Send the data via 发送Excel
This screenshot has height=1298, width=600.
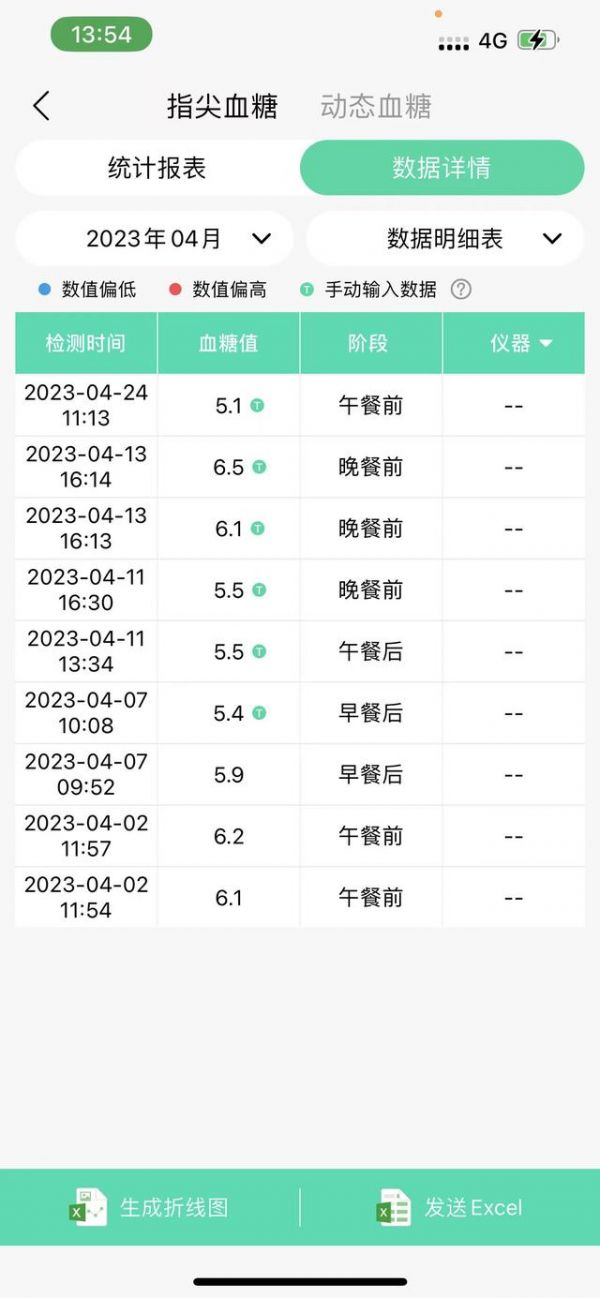coord(450,1207)
